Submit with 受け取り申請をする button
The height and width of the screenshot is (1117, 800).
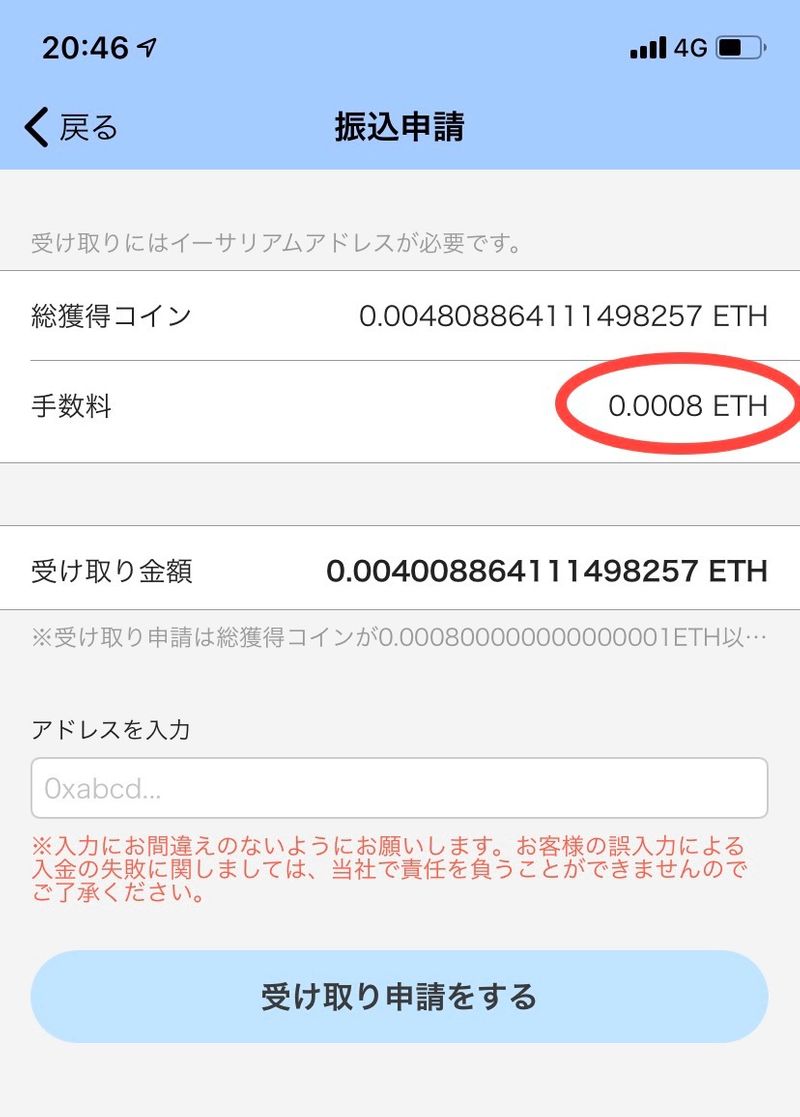click(x=399, y=996)
